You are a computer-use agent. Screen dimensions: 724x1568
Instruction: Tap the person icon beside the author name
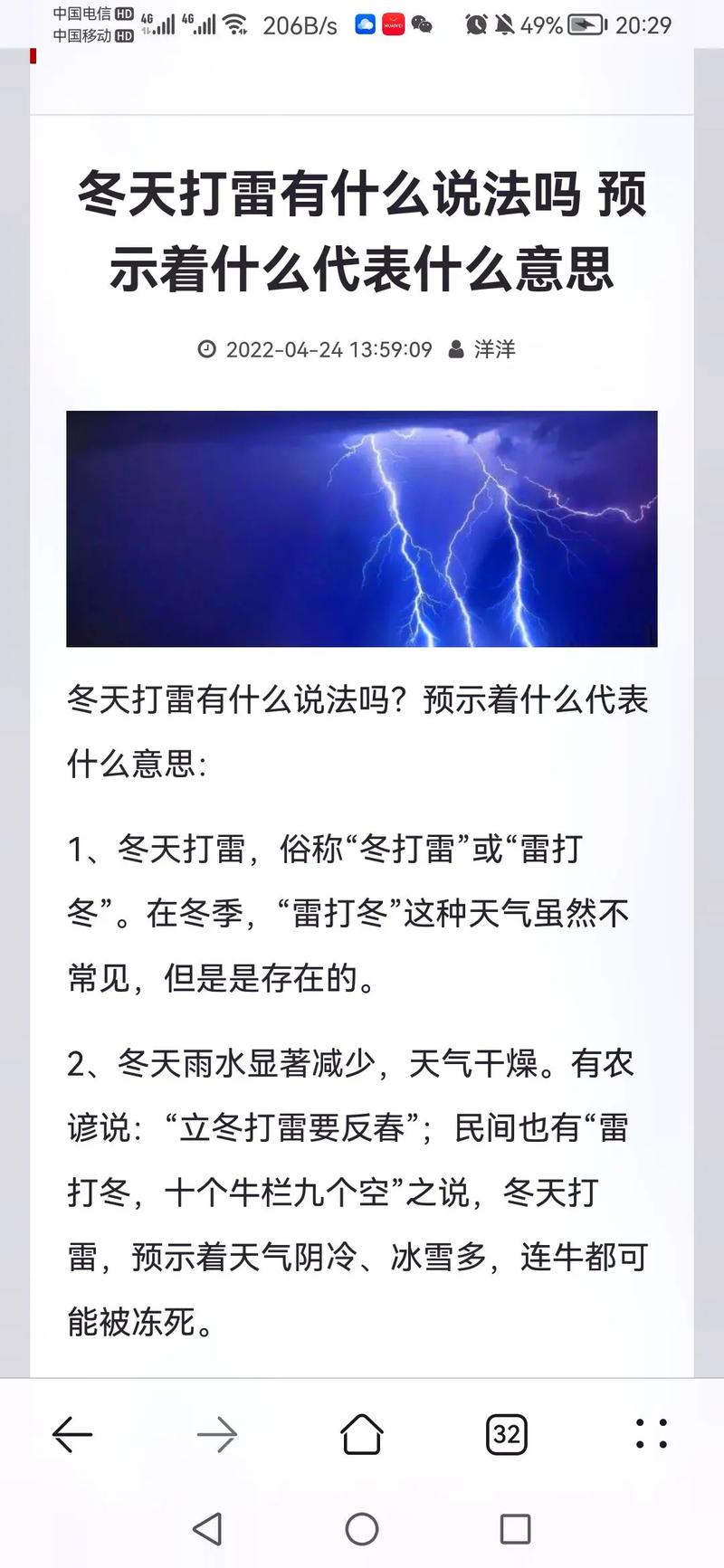point(454,349)
